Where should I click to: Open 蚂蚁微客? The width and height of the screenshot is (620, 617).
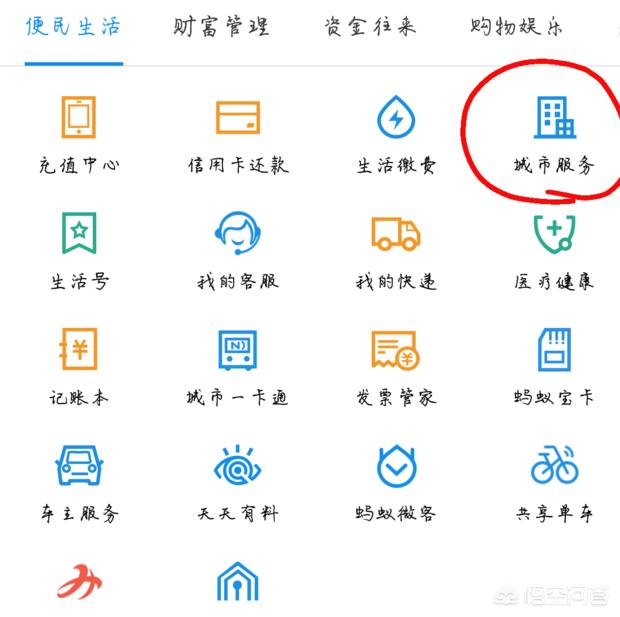[396, 484]
